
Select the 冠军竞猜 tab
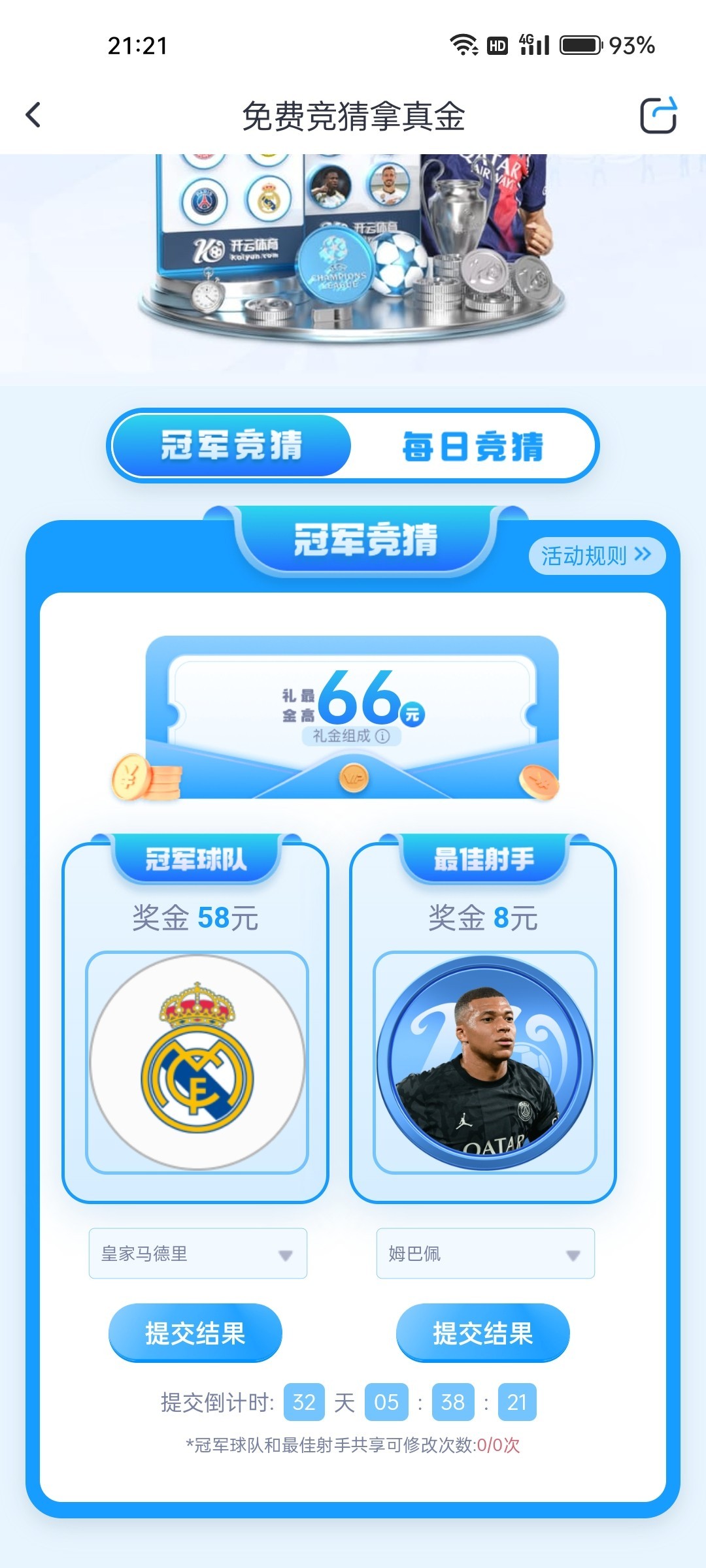231,446
